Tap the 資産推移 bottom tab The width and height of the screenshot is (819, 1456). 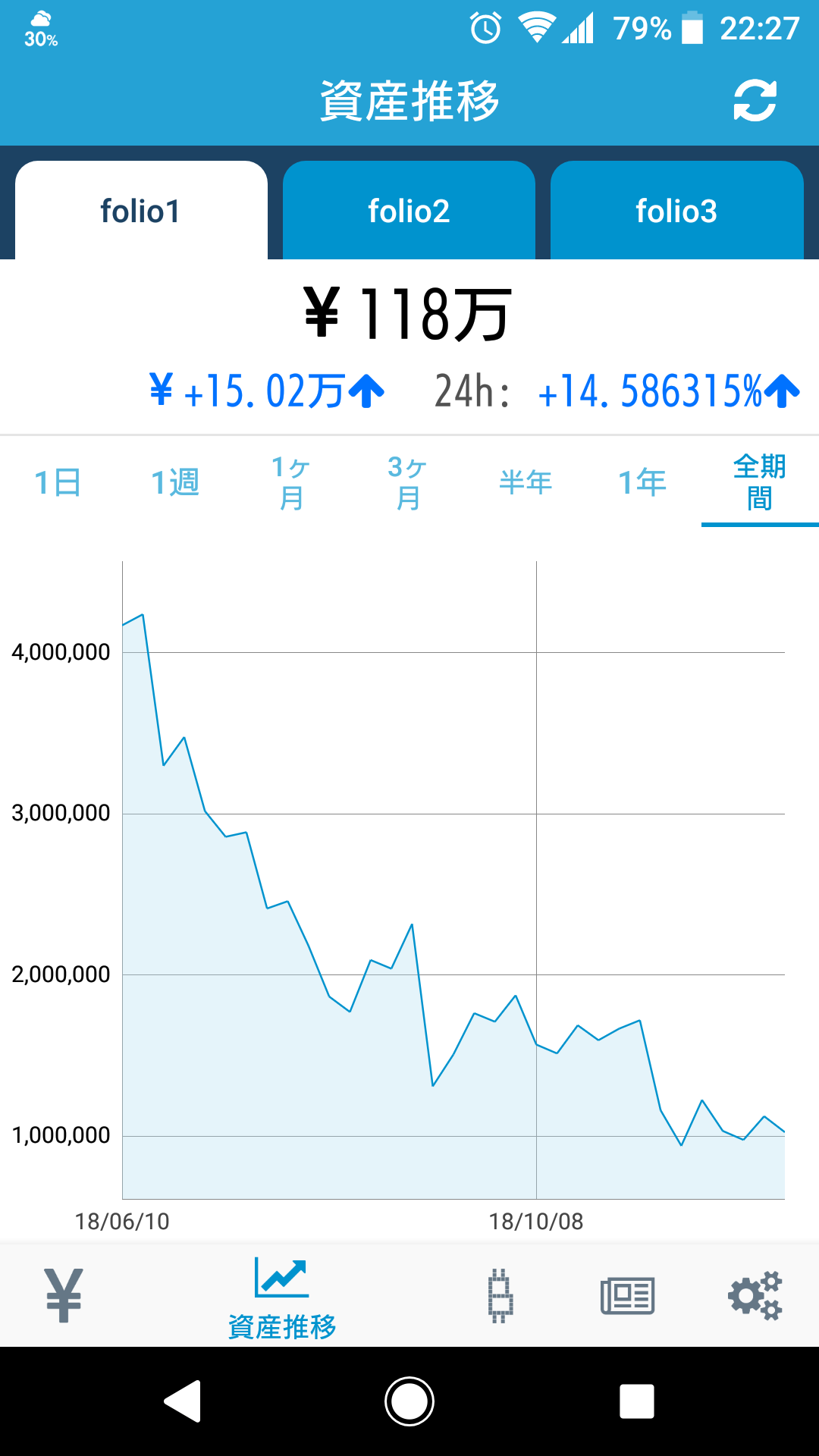click(x=282, y=1298)
